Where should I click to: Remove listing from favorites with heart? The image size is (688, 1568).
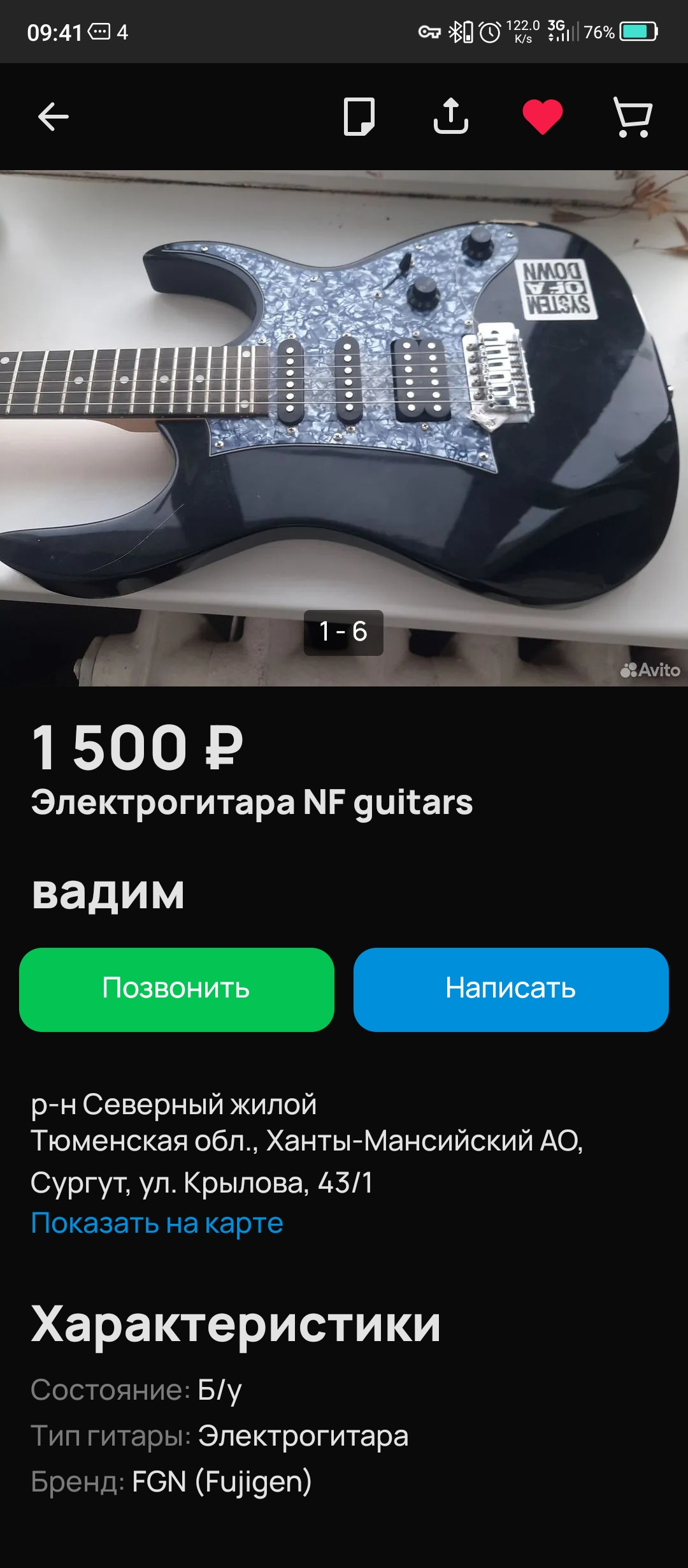coord(543,117)
